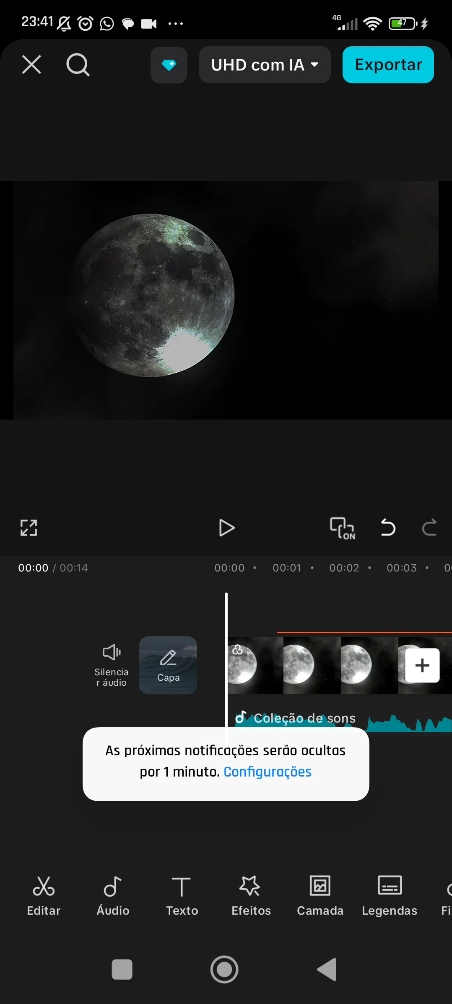The image size is (452, 1004).
Task: Tap the Exportar button
Action: point(388,65)
